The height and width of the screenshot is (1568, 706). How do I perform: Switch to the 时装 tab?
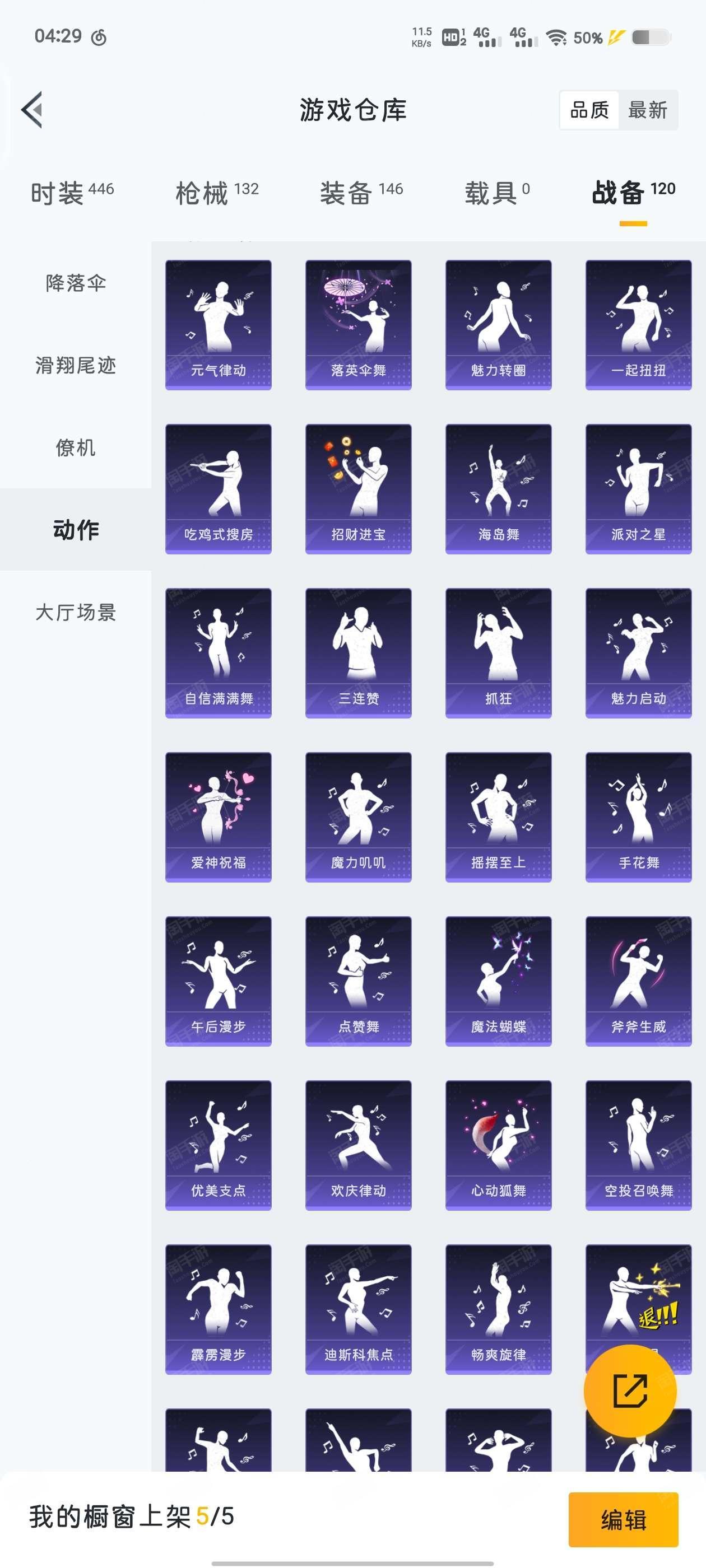point(72,193)
